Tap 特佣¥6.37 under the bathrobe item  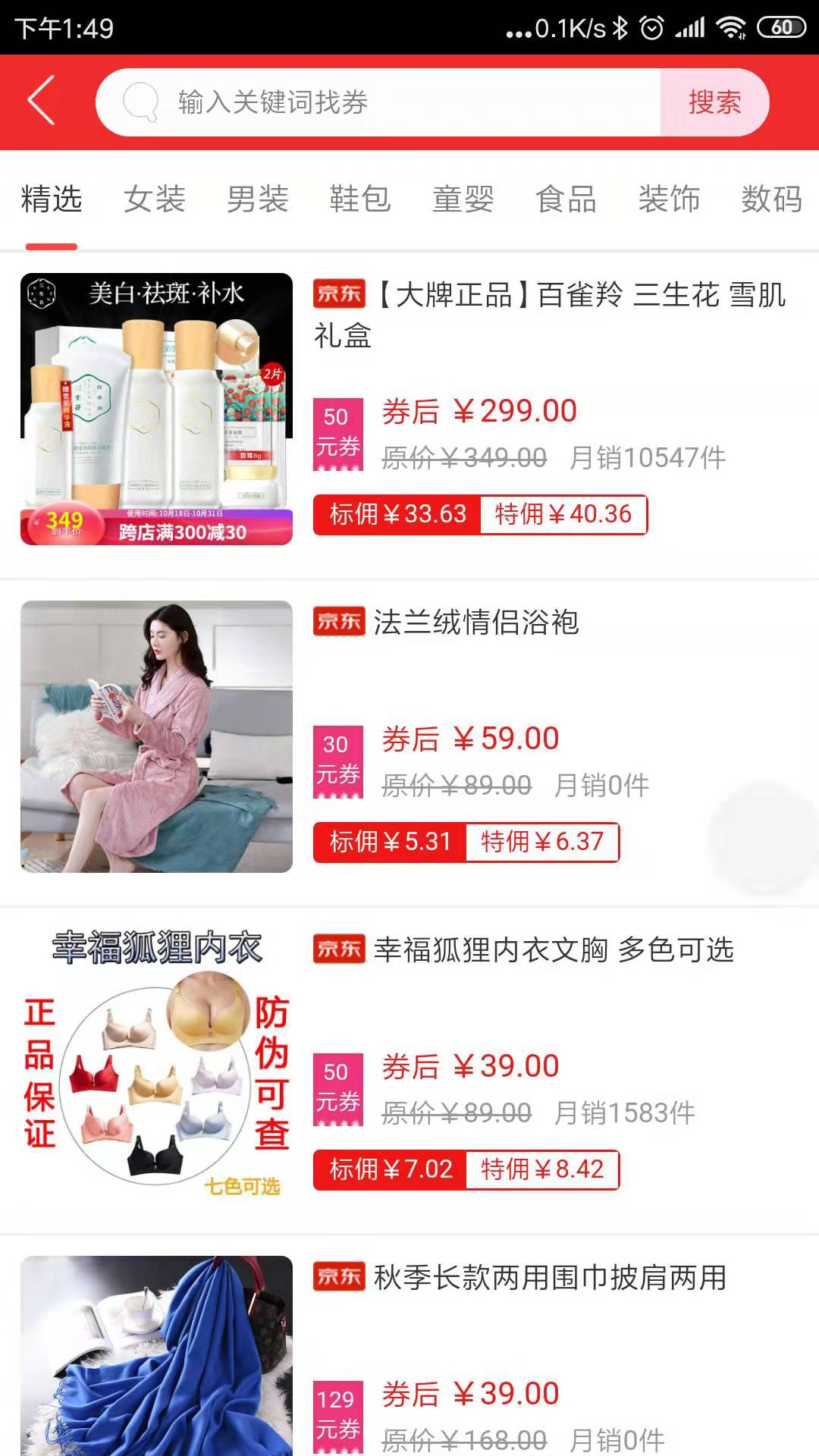pyautogui.click(x=541, y=841)
